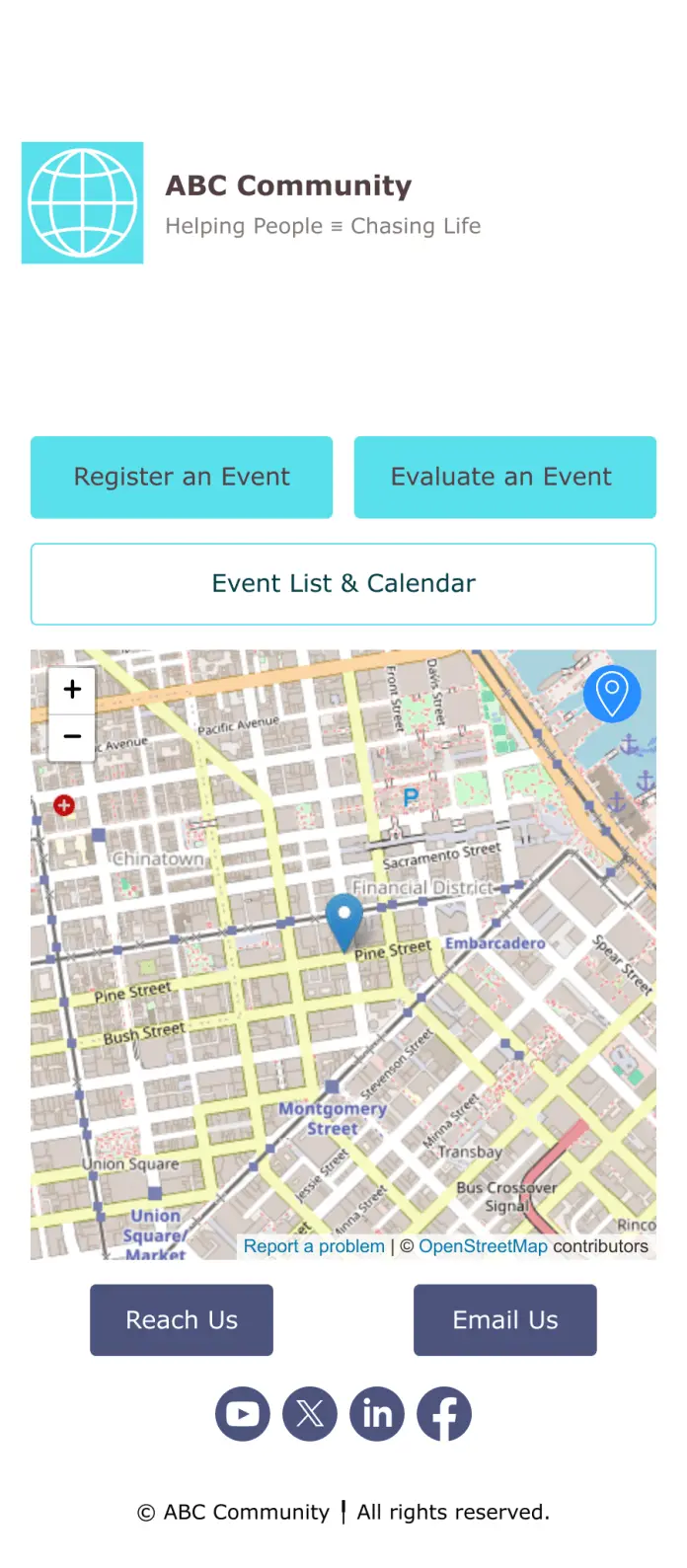Image resolution: width=687 pixels, height=1568 pixels.
Task: Zoom in on the map
Action: click(x=72, y=690)
